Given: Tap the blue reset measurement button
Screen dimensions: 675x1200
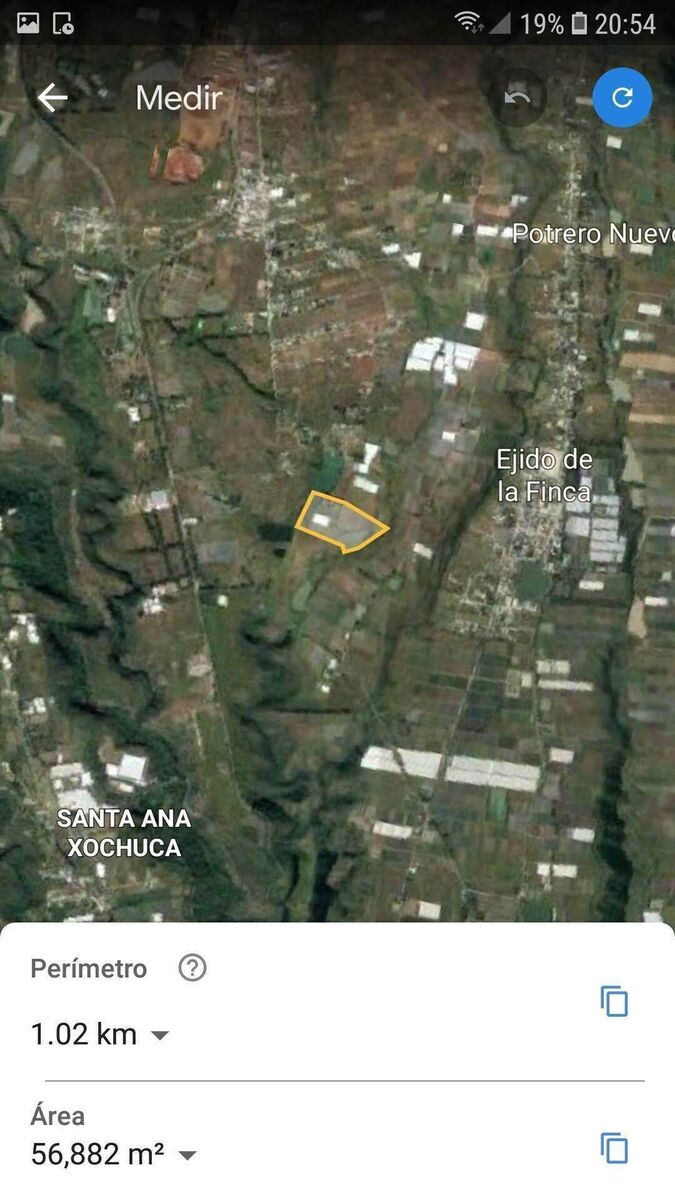Looking at the screenshot, I should (x=622, y=98).
